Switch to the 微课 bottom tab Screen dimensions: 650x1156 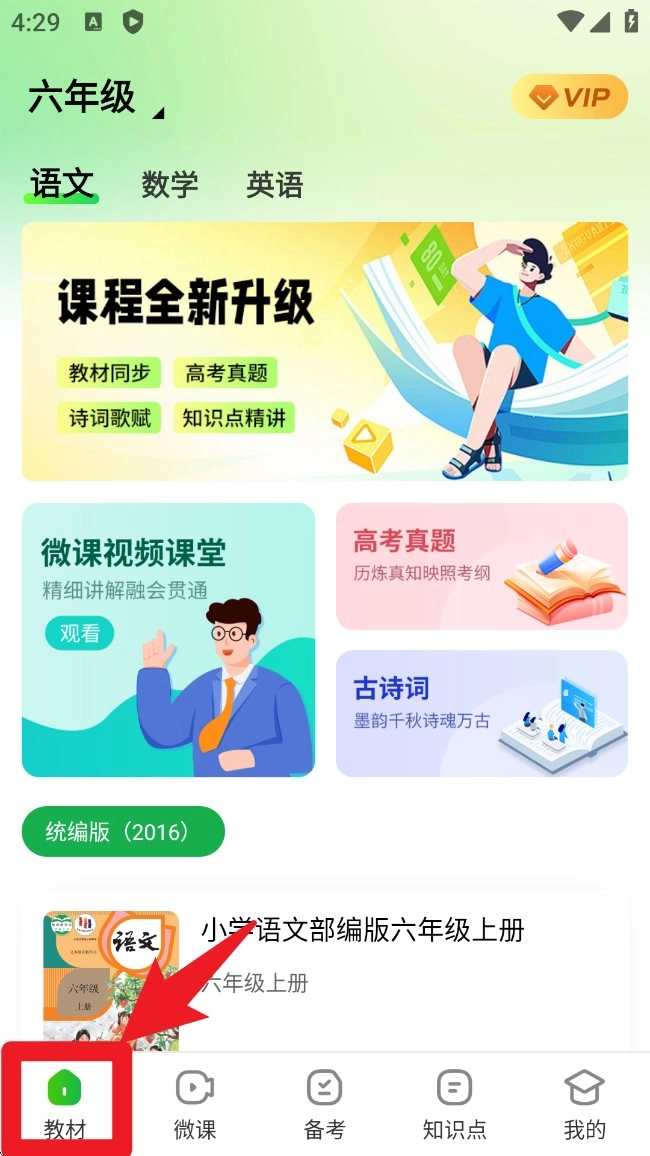(x=195, y=1102)
